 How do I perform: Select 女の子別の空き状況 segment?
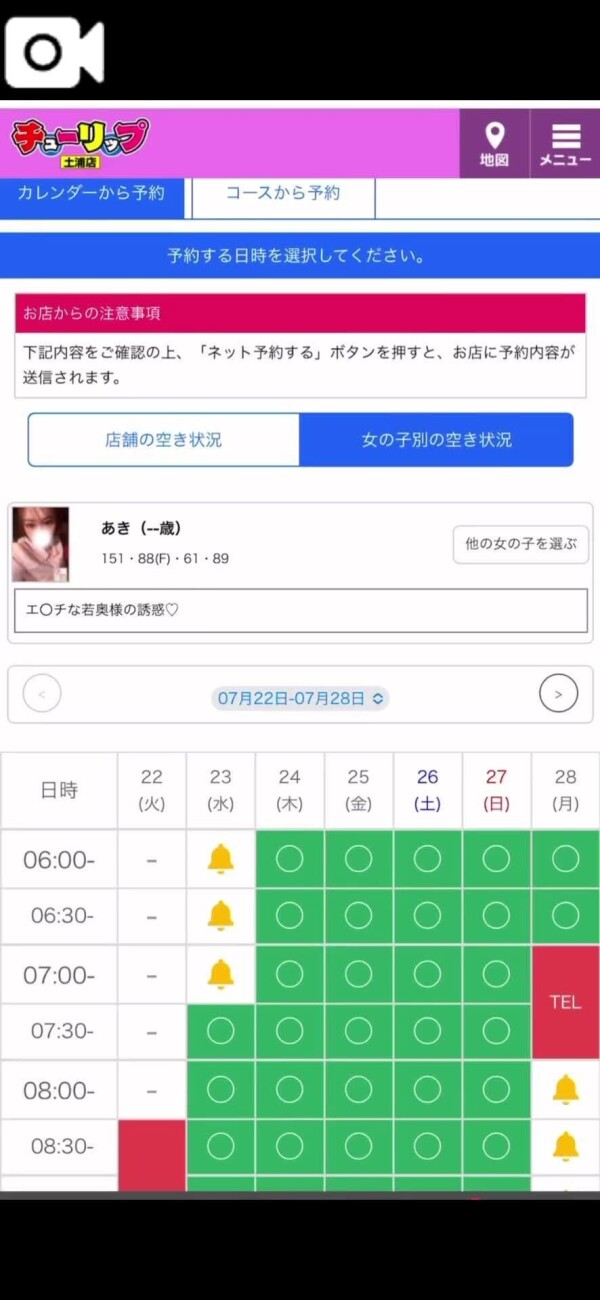(436, 440)
